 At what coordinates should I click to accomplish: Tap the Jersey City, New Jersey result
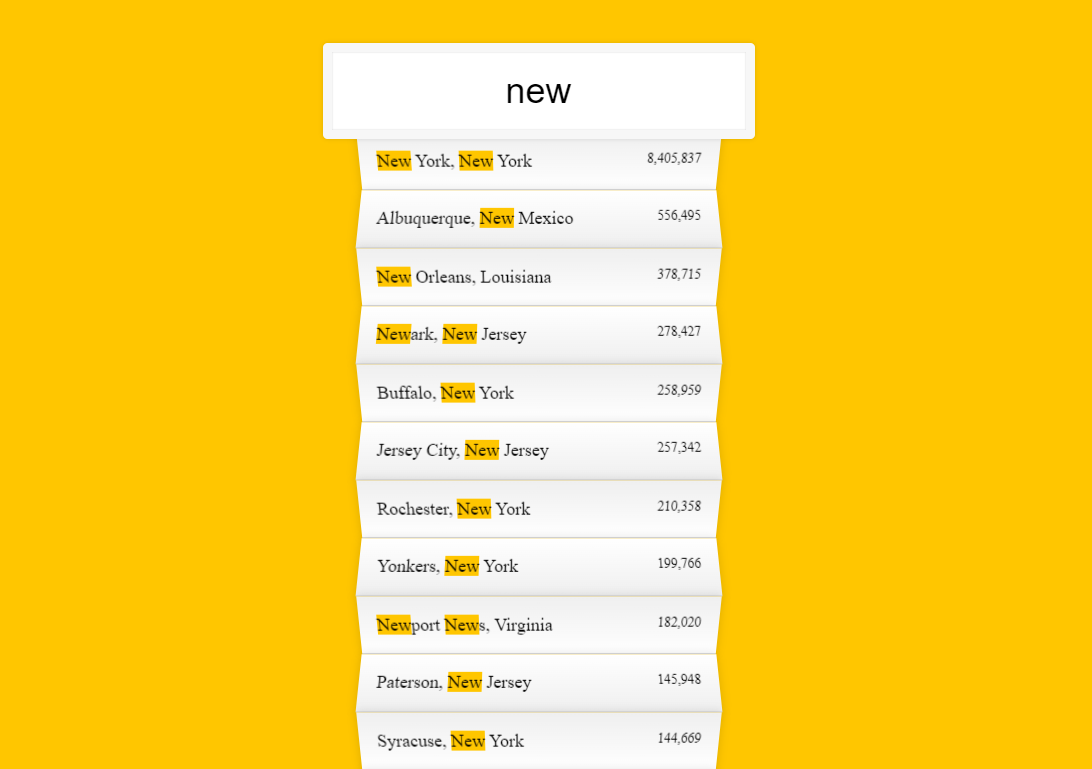(x=538, y=450)
